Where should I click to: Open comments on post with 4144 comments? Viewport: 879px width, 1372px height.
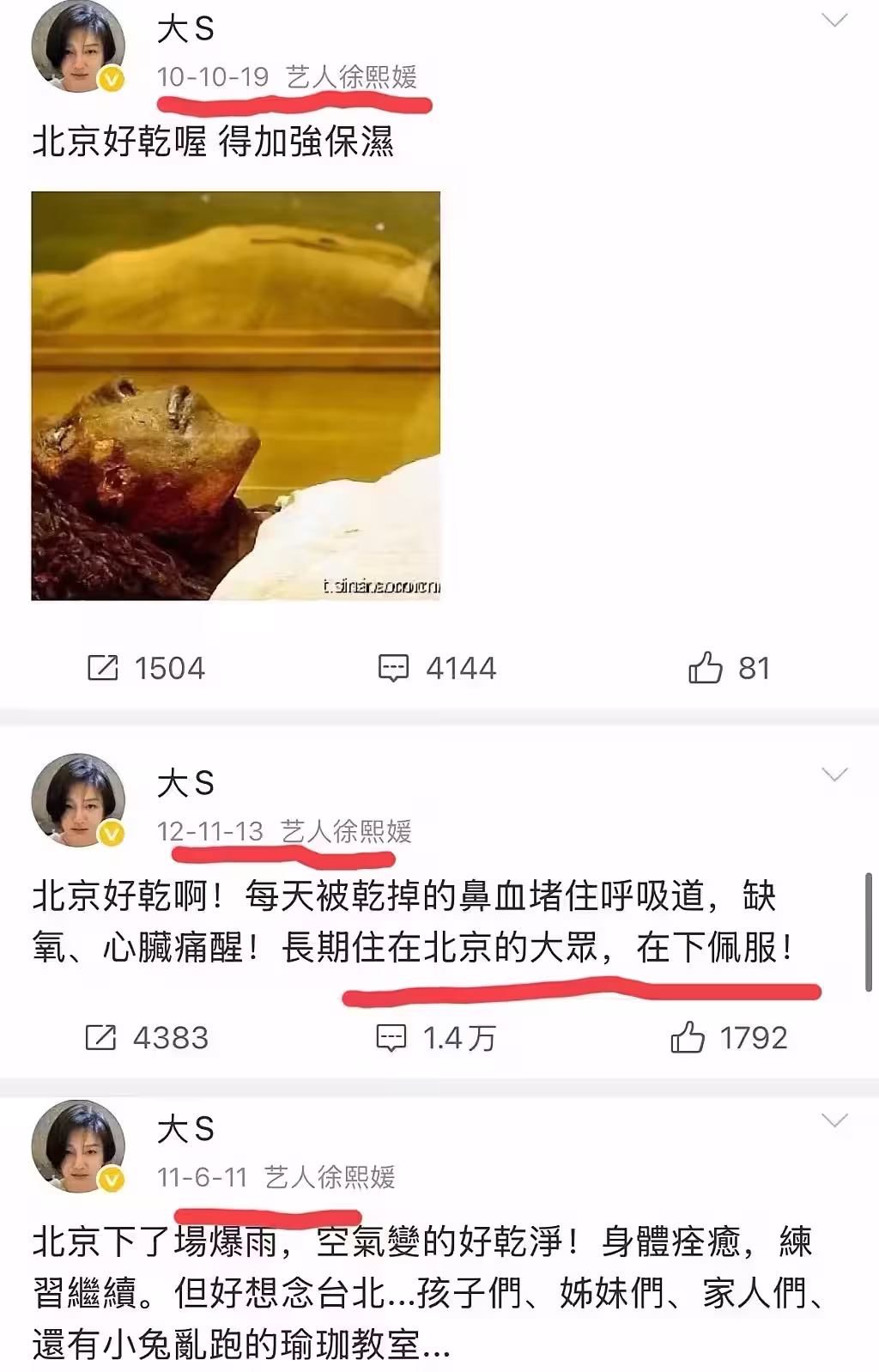[x=438, y=668]
